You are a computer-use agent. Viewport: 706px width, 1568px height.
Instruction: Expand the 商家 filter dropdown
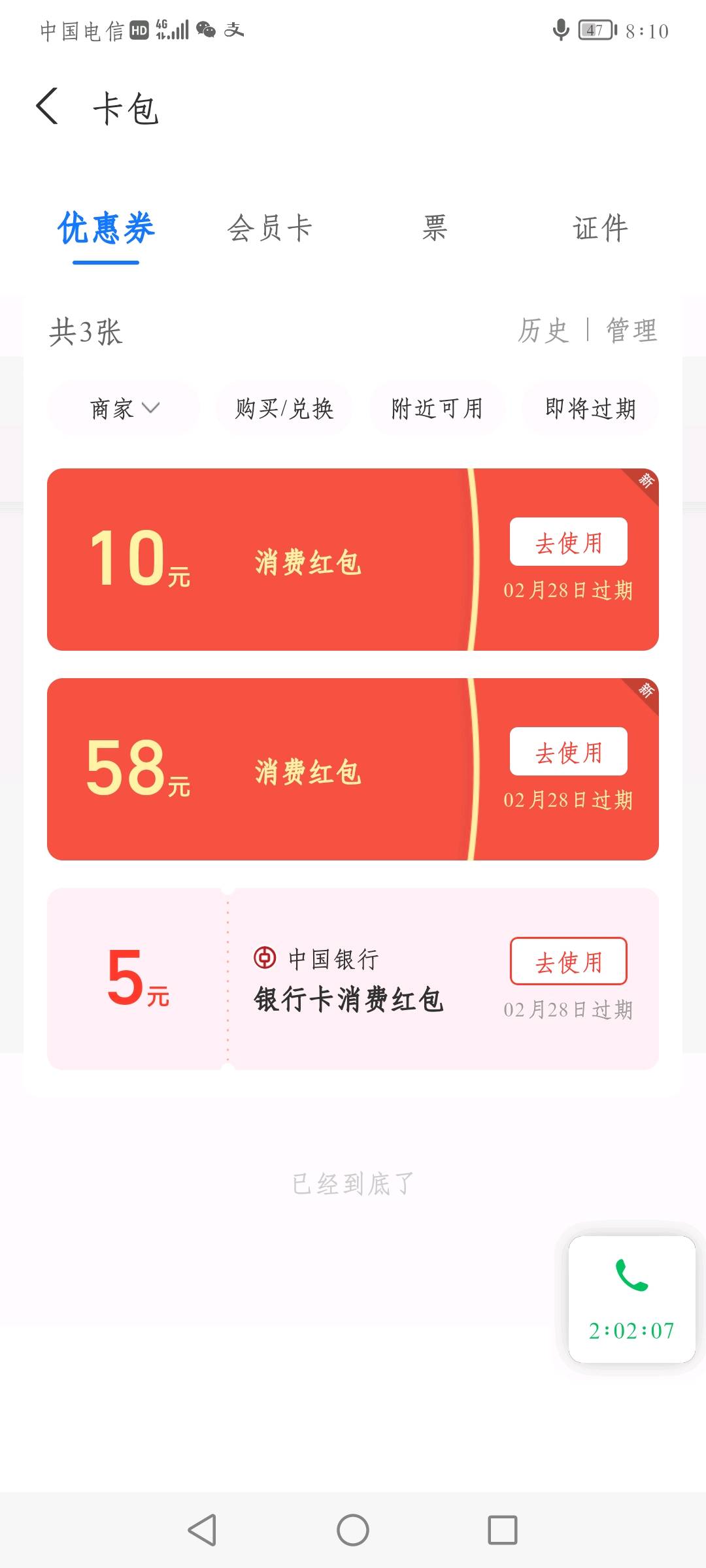click(124, 409)
